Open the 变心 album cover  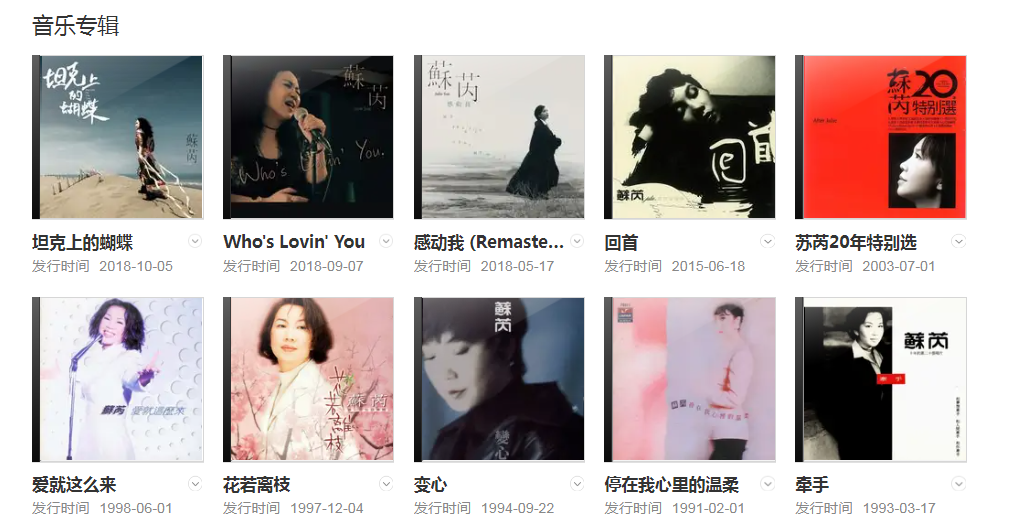pyautogui.click(x=501, y=379)
